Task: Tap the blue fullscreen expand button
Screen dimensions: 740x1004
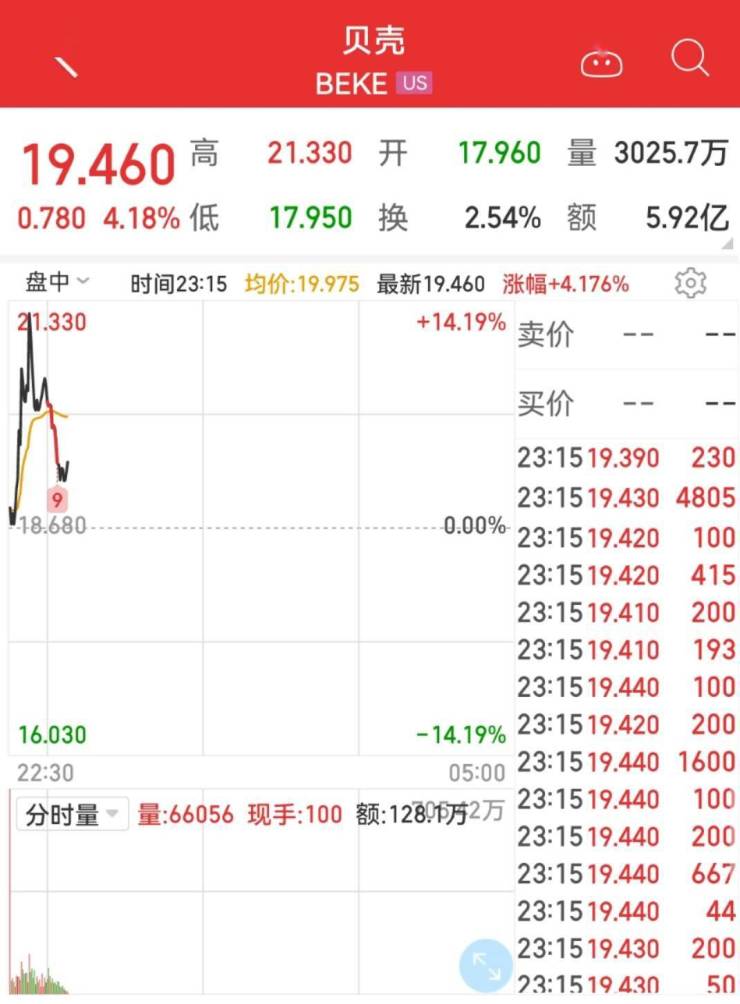Action: [486, 966]
